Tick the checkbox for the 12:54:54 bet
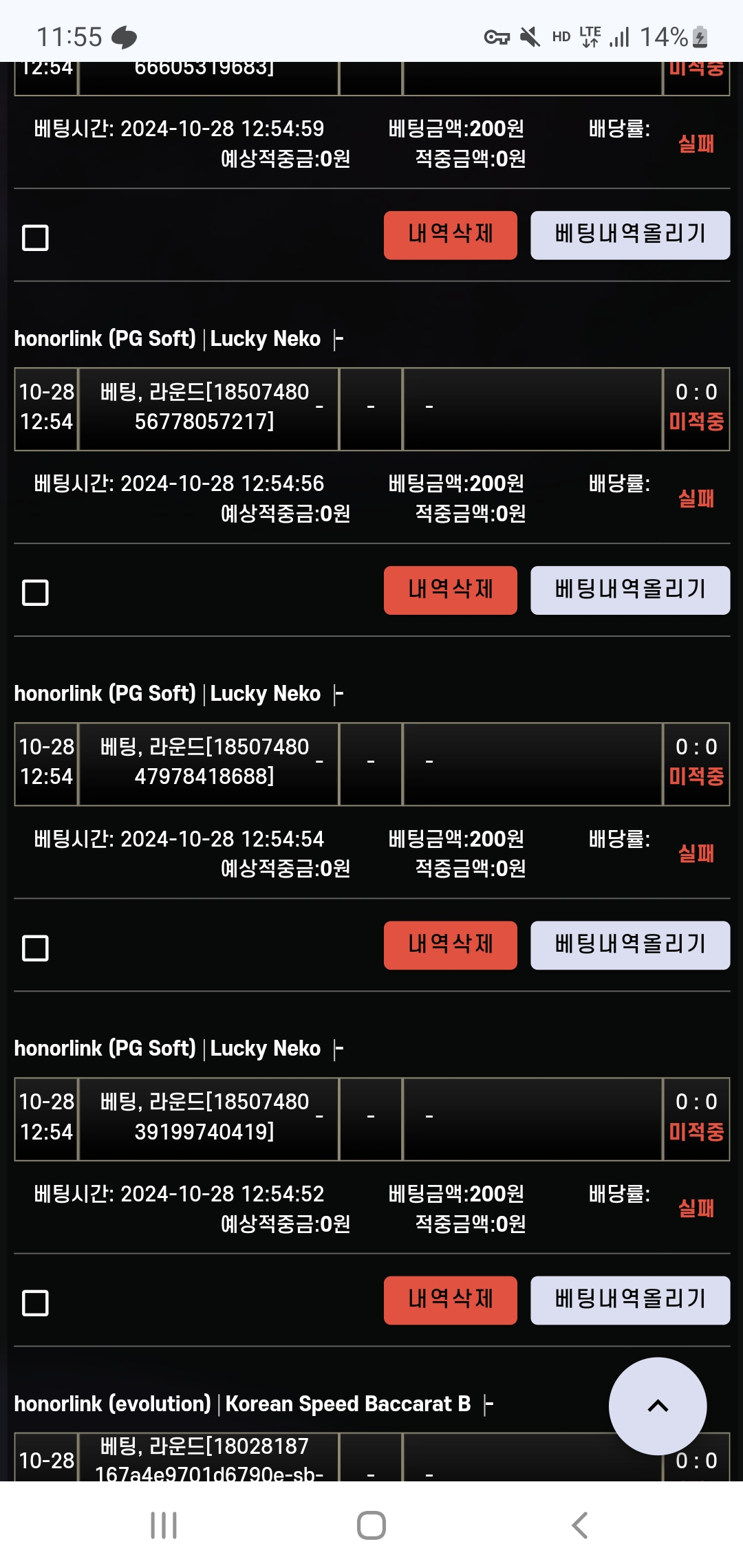The width and height of the screenshot is (743, 1568). click(x=35, y=948)
